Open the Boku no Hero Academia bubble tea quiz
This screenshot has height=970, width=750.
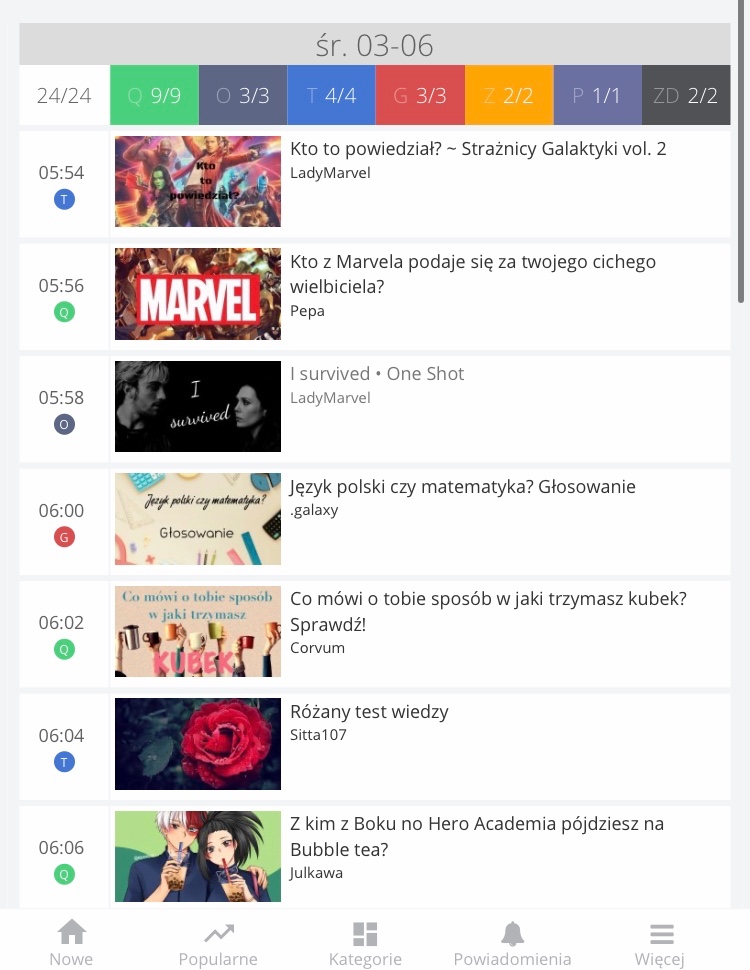pyautogui.click(x=476, y=836)
